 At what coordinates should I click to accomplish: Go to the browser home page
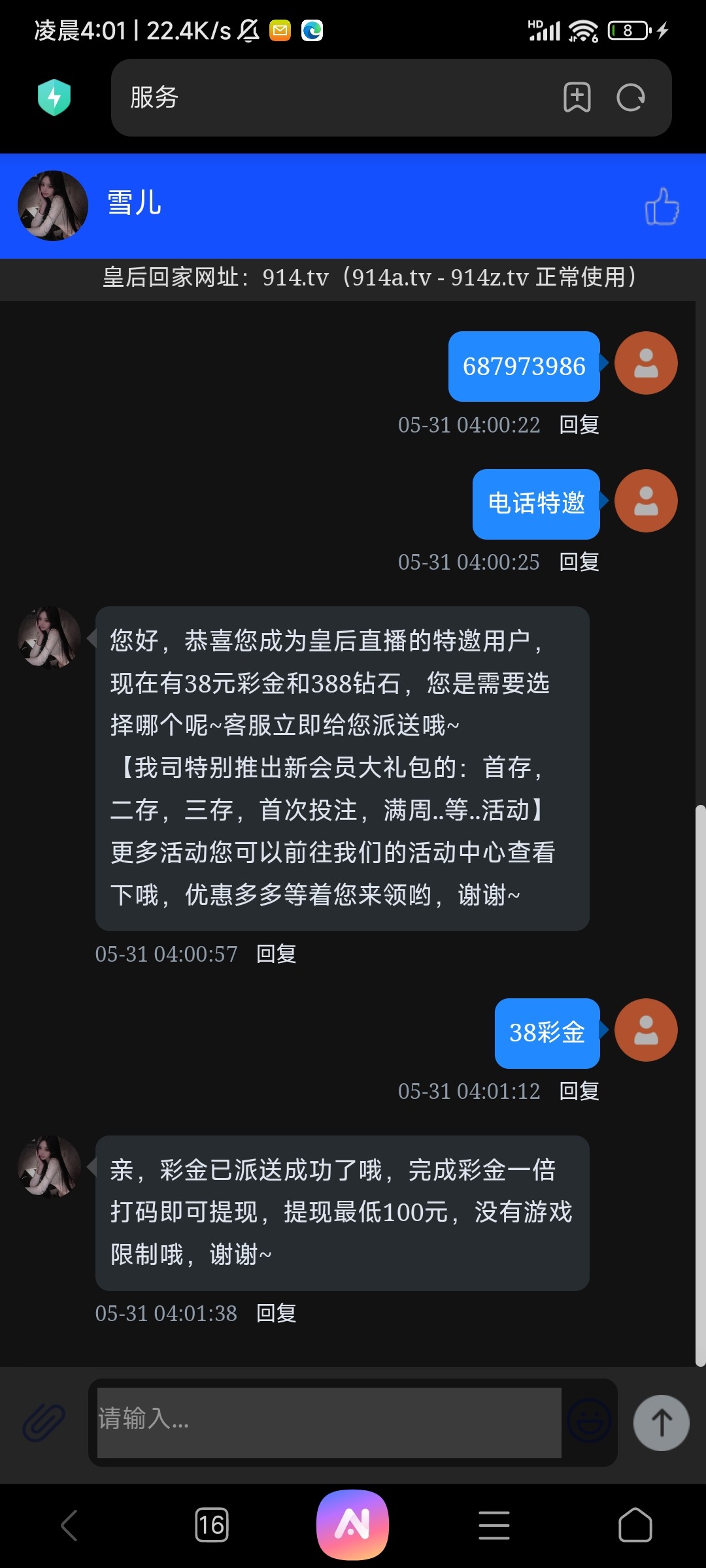pos(635,1526)
